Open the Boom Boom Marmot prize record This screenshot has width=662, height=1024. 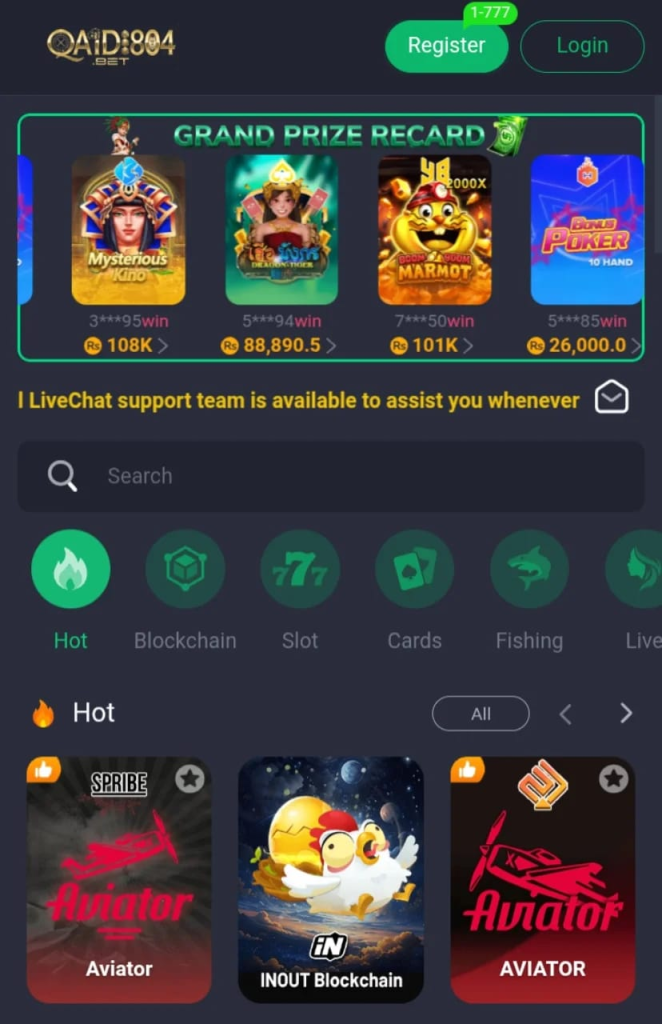pos(434,230)
